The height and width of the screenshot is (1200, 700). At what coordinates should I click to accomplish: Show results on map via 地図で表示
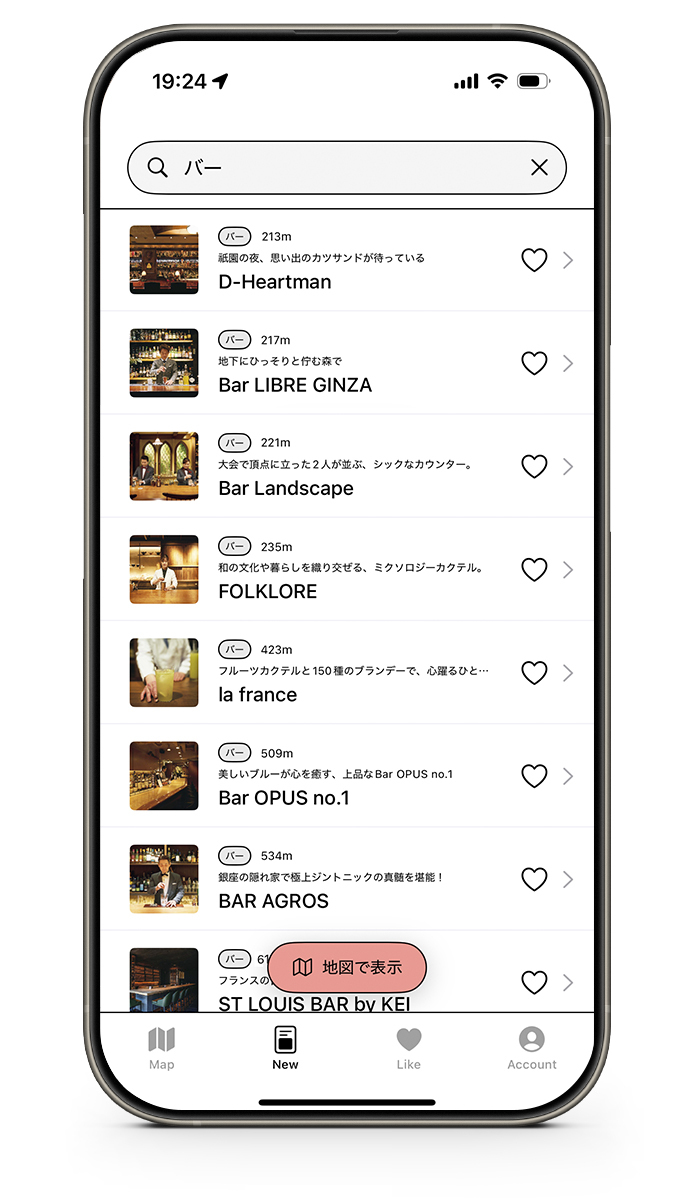(x=347, y=967)
